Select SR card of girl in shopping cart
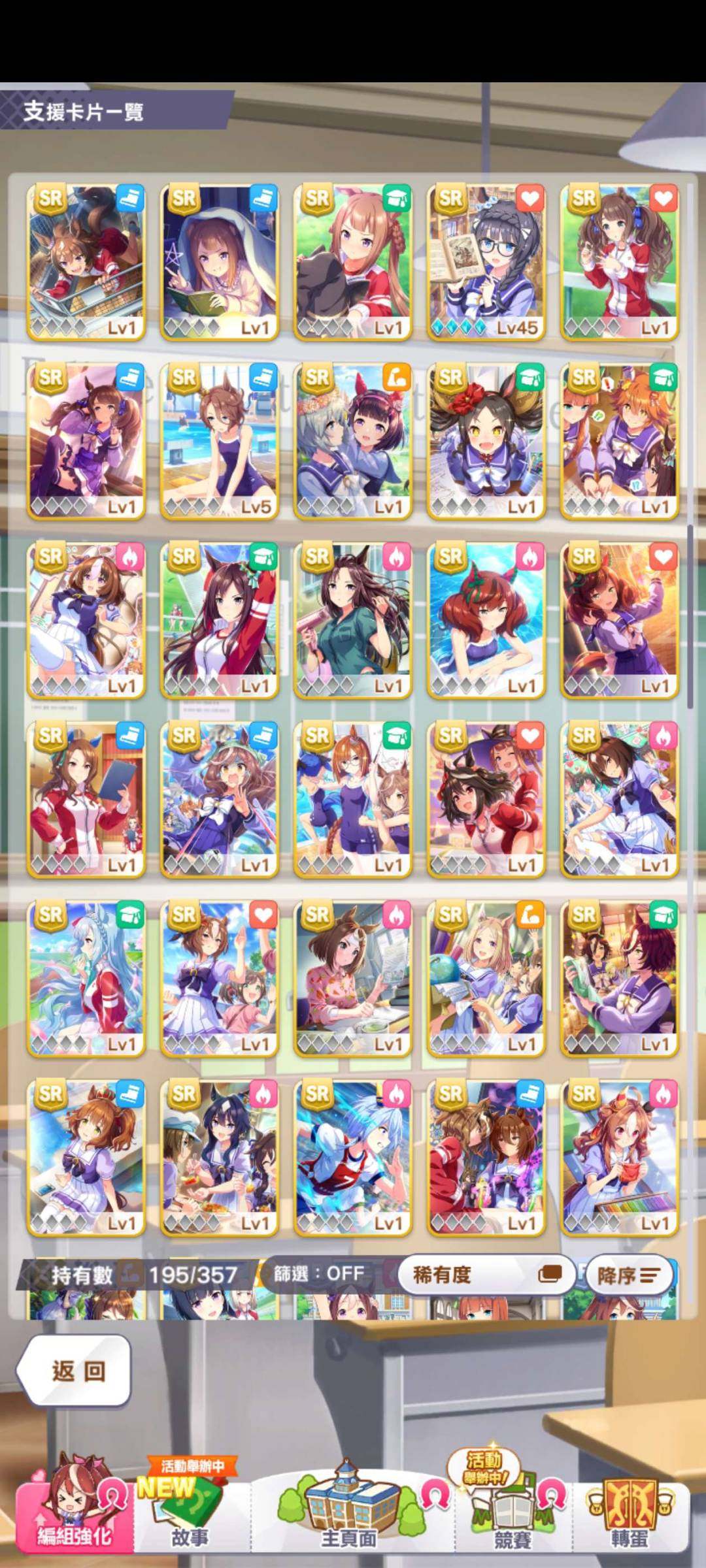 point(86,262)
